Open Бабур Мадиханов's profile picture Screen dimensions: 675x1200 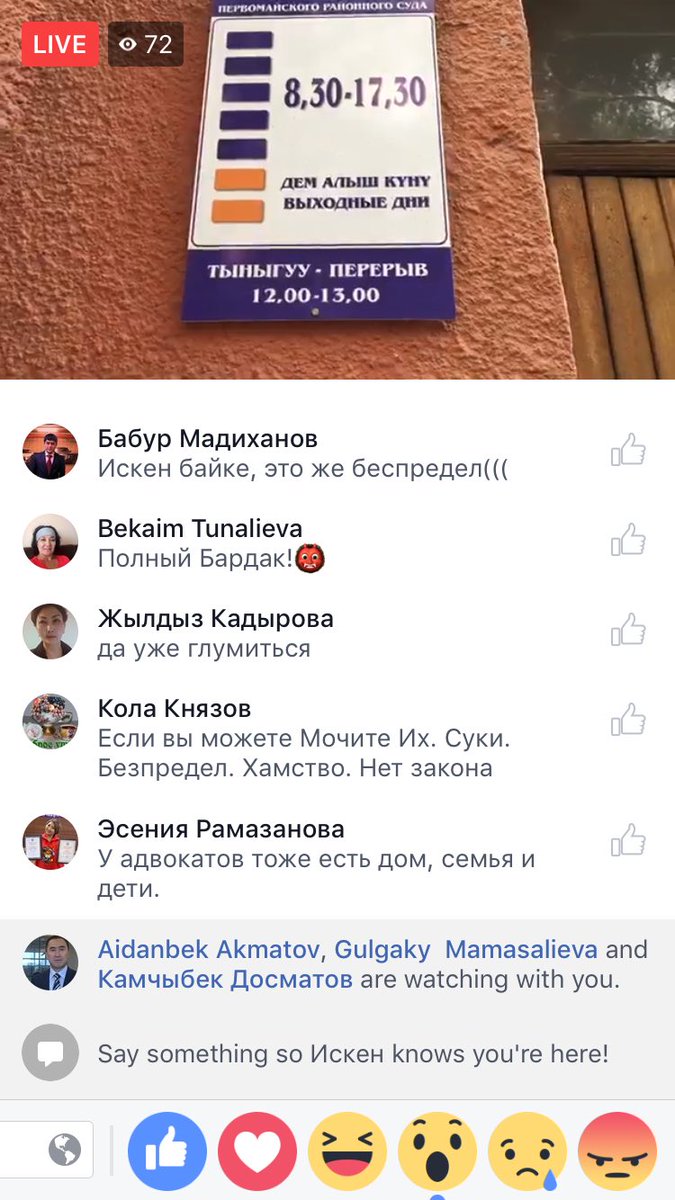click(50, 451)
